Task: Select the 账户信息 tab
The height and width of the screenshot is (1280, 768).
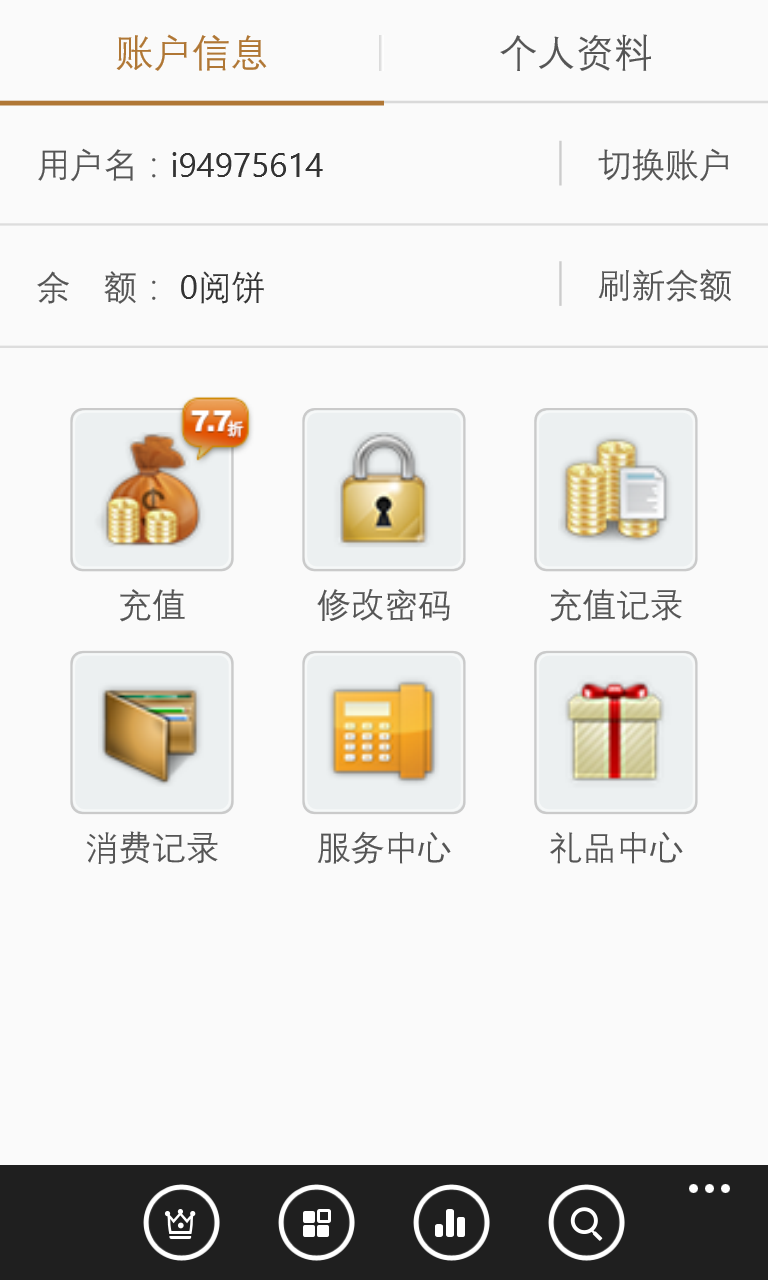Action: (192, 53)
